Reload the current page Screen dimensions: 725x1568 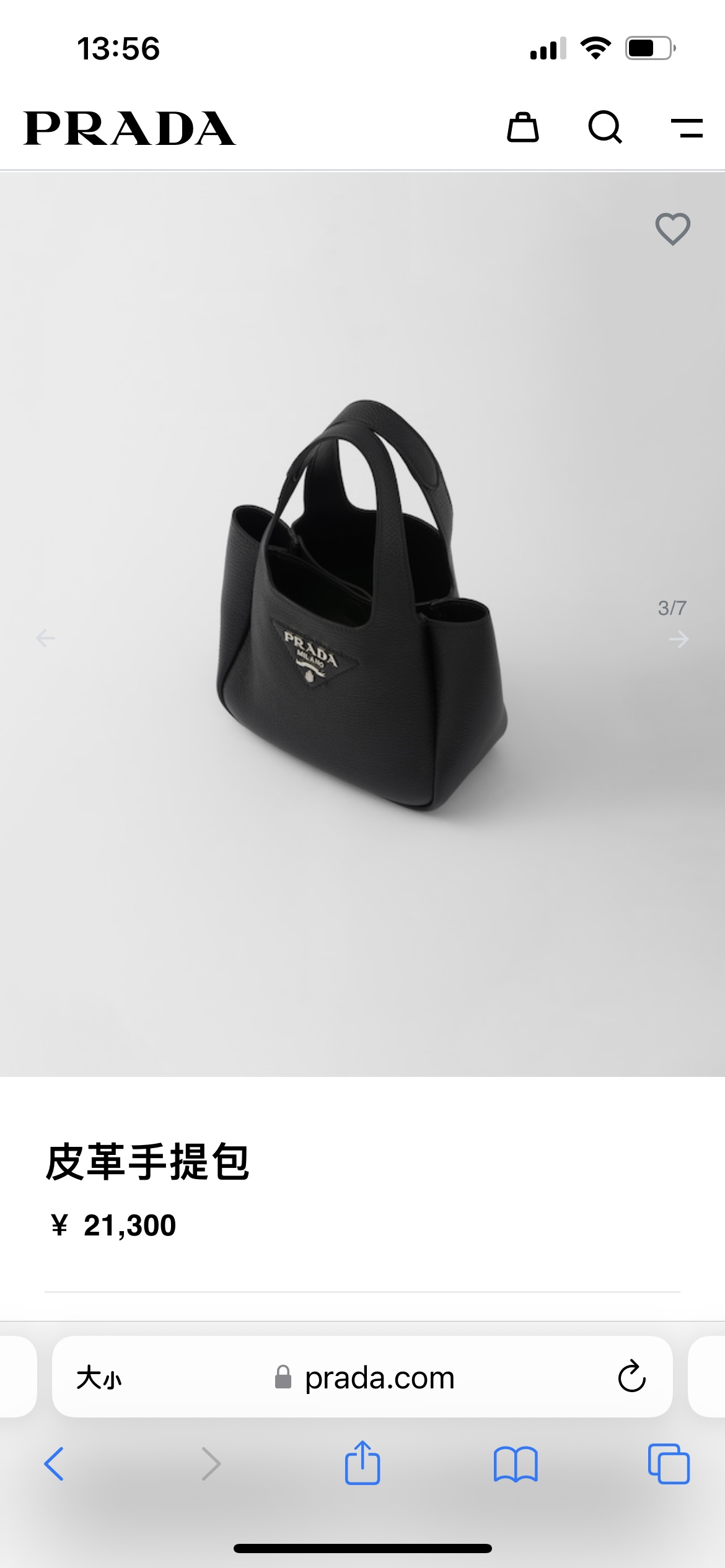point(631,1377)
